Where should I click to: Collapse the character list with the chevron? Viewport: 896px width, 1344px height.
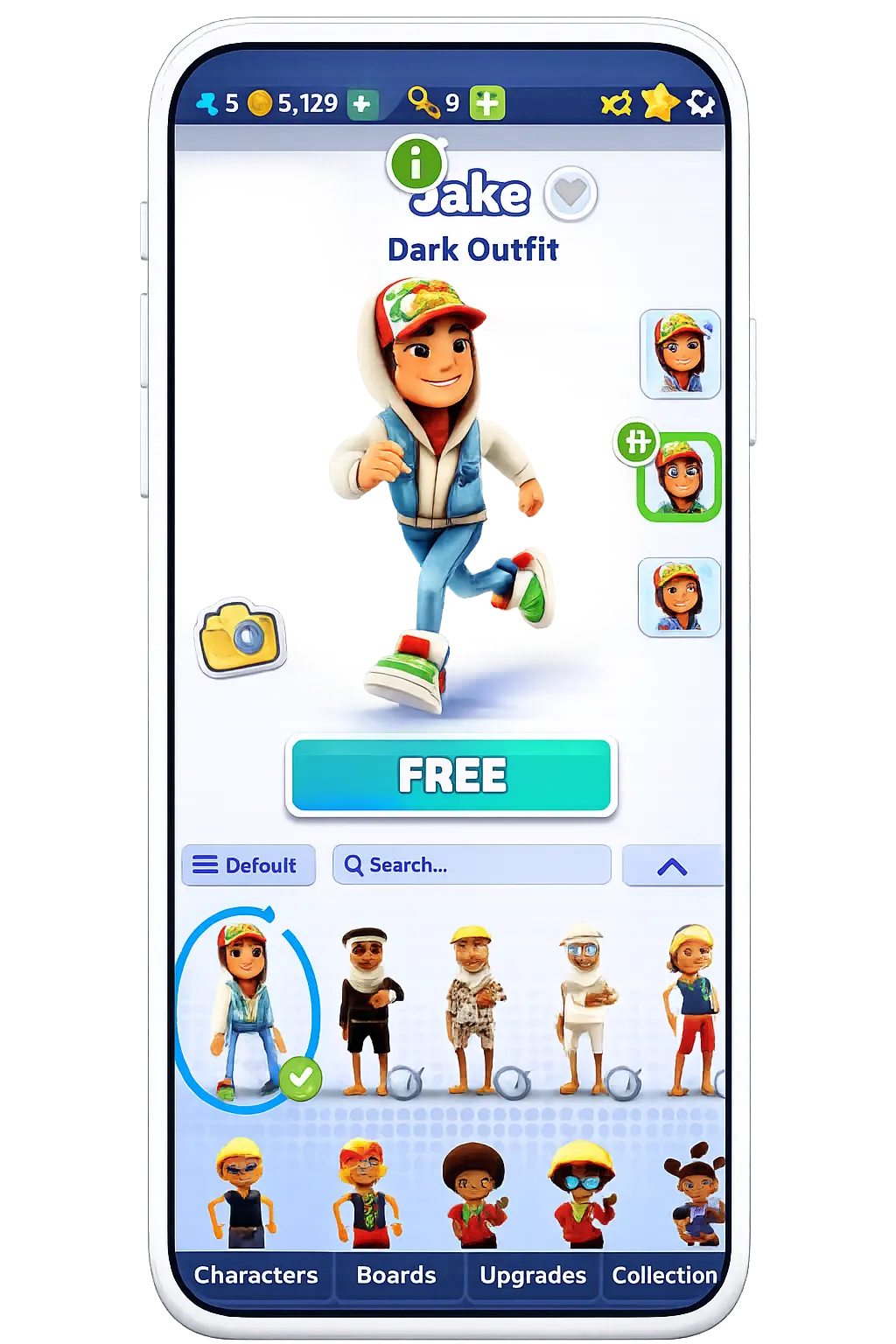[672, 864]
